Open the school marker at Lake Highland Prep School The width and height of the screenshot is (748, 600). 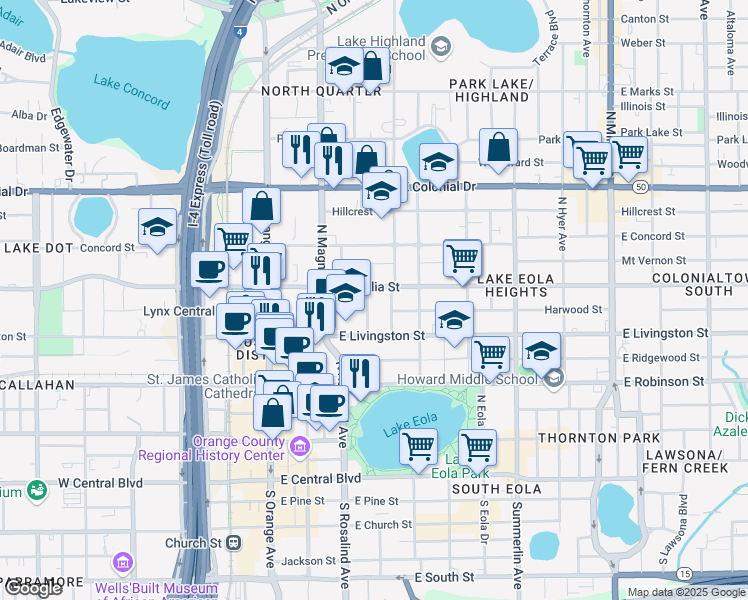[344, 69]
